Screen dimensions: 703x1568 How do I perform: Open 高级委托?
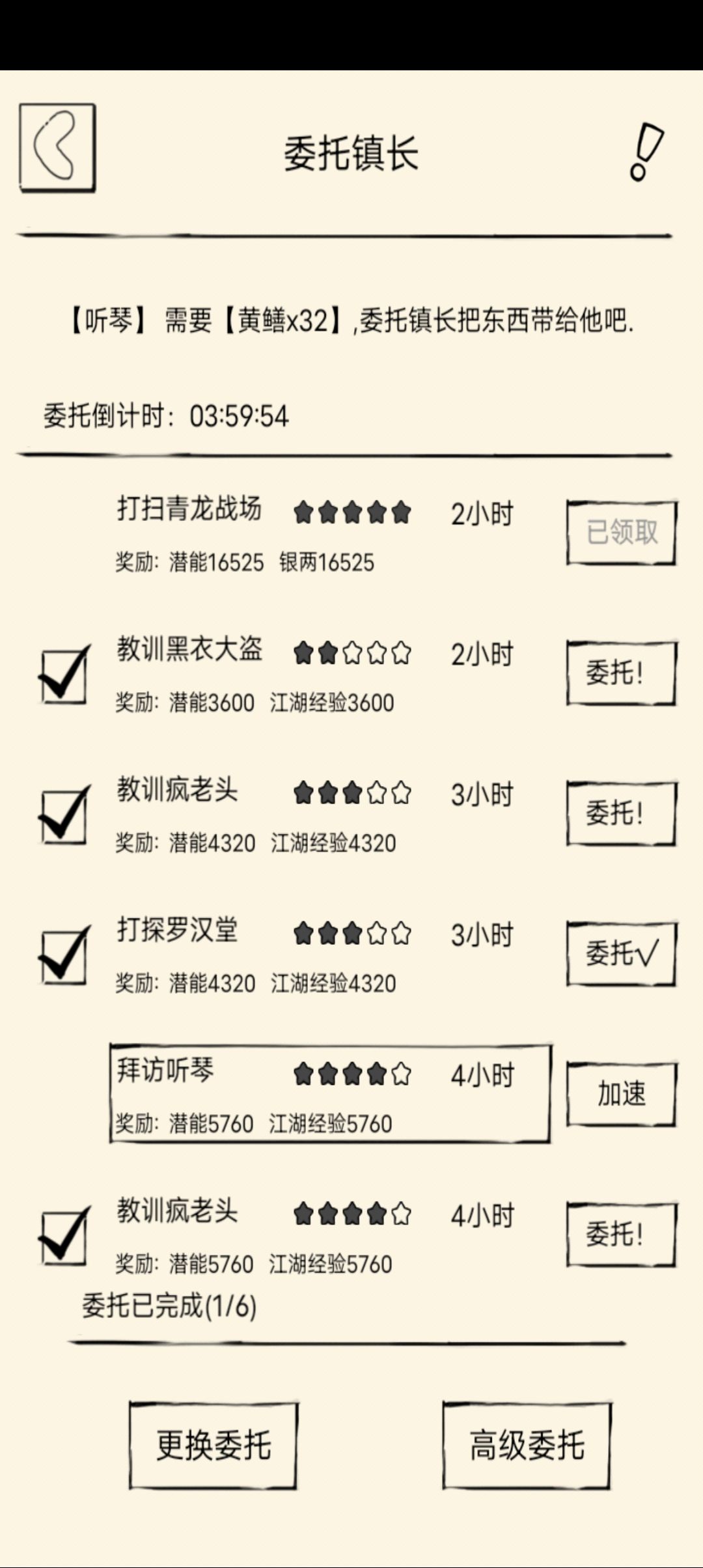tap(527, 1445)
